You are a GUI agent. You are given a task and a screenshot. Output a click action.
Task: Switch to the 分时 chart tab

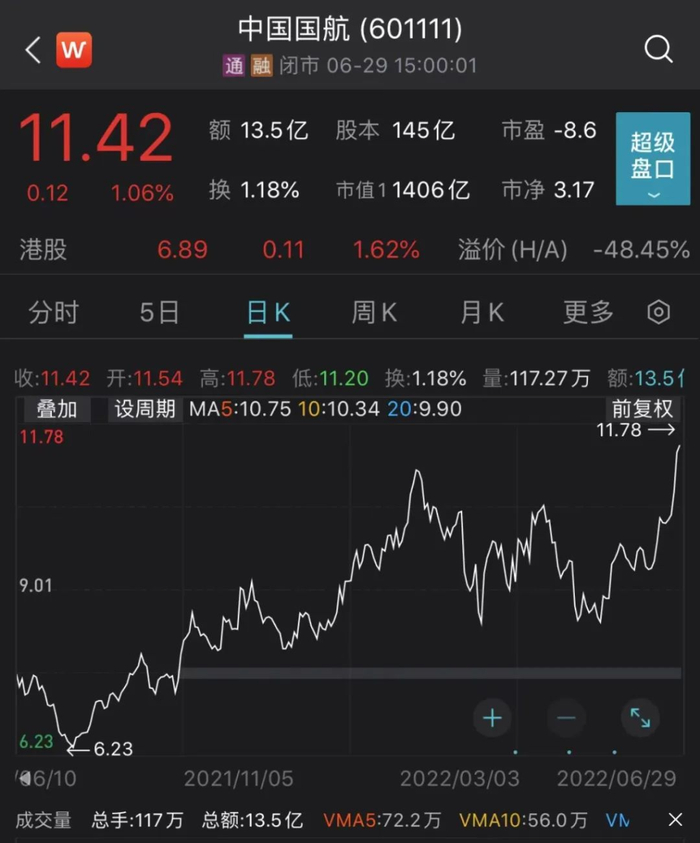53,313
